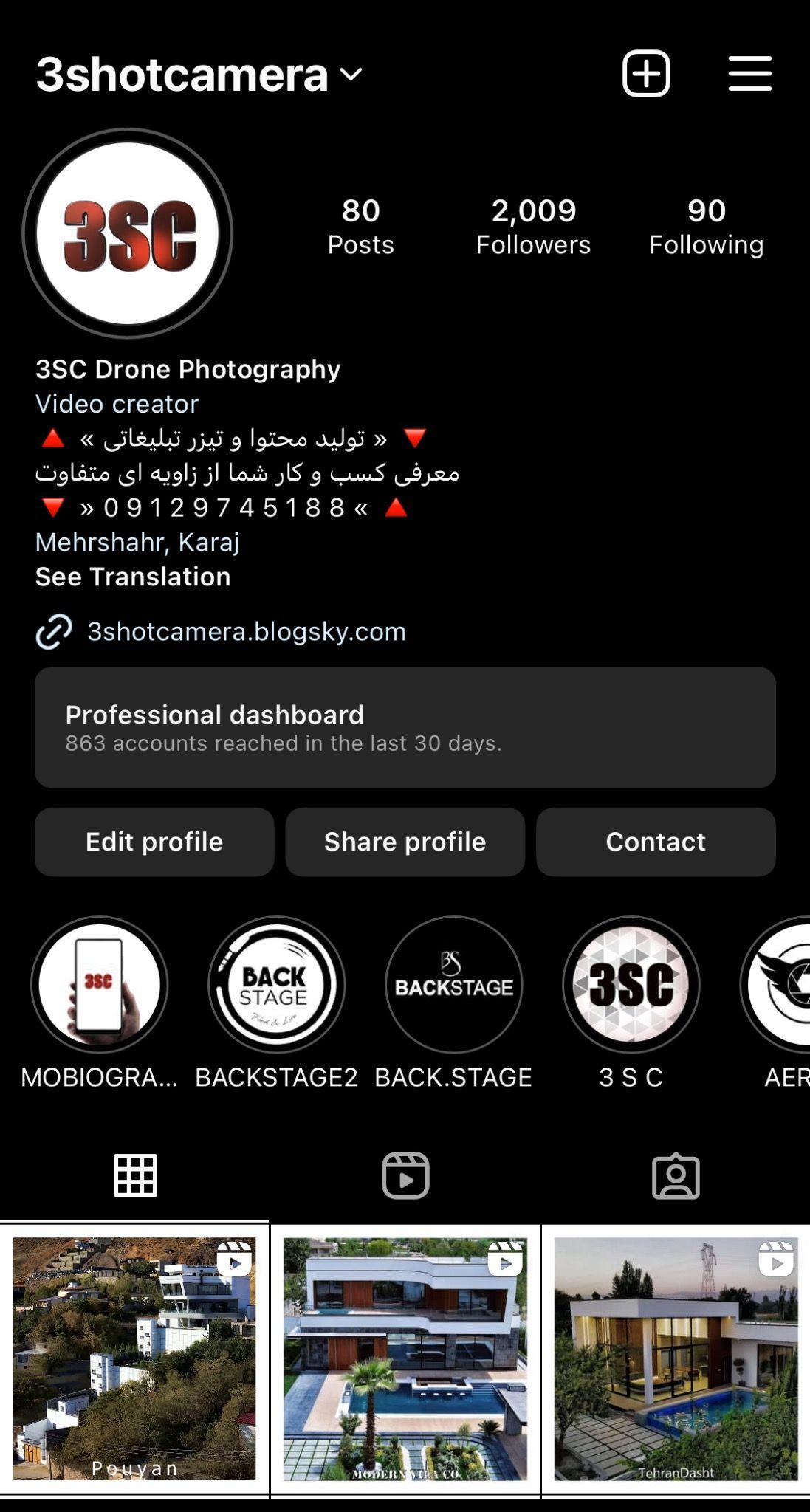Viewport: 810px width, 1512px height.
Task: Tap See Translation under the bio
Action: point(133,577)
